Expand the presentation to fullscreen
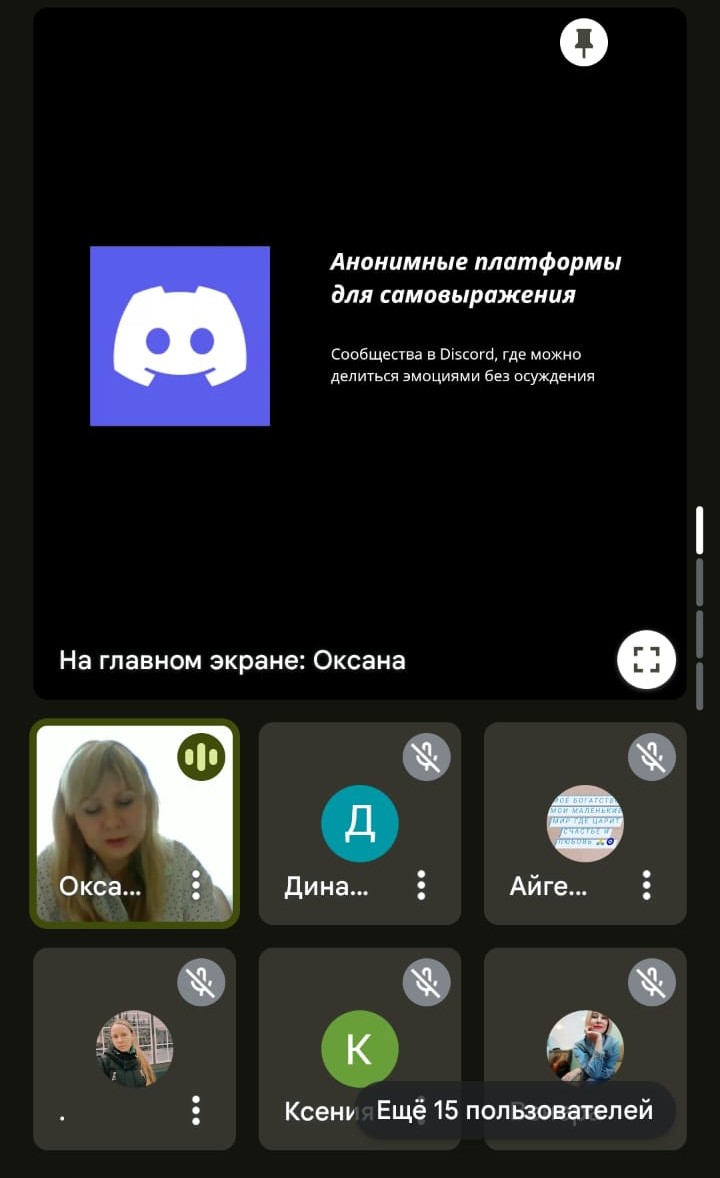 tap(646, 660)
